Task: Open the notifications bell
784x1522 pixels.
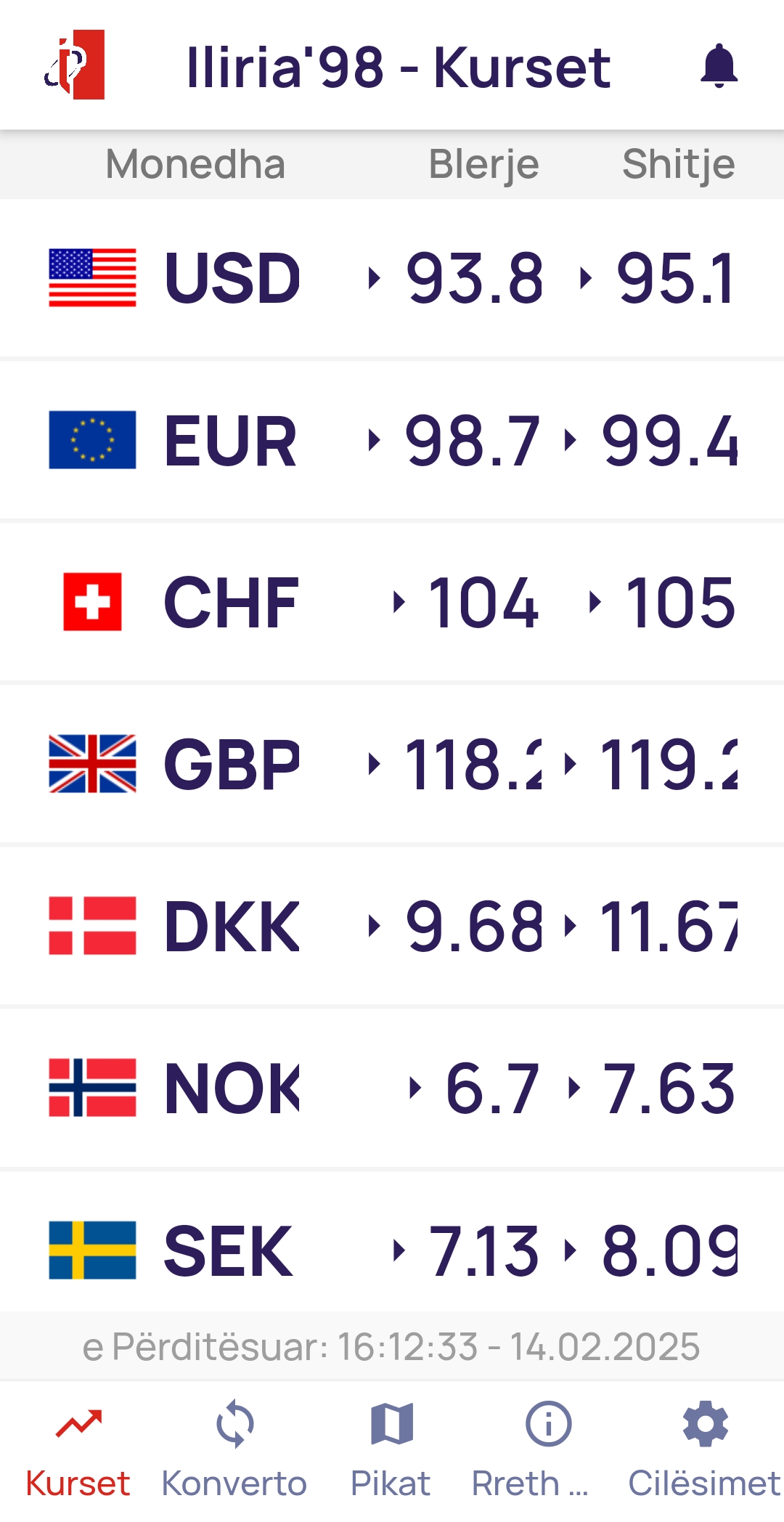Action: click(x=719, y=66)
